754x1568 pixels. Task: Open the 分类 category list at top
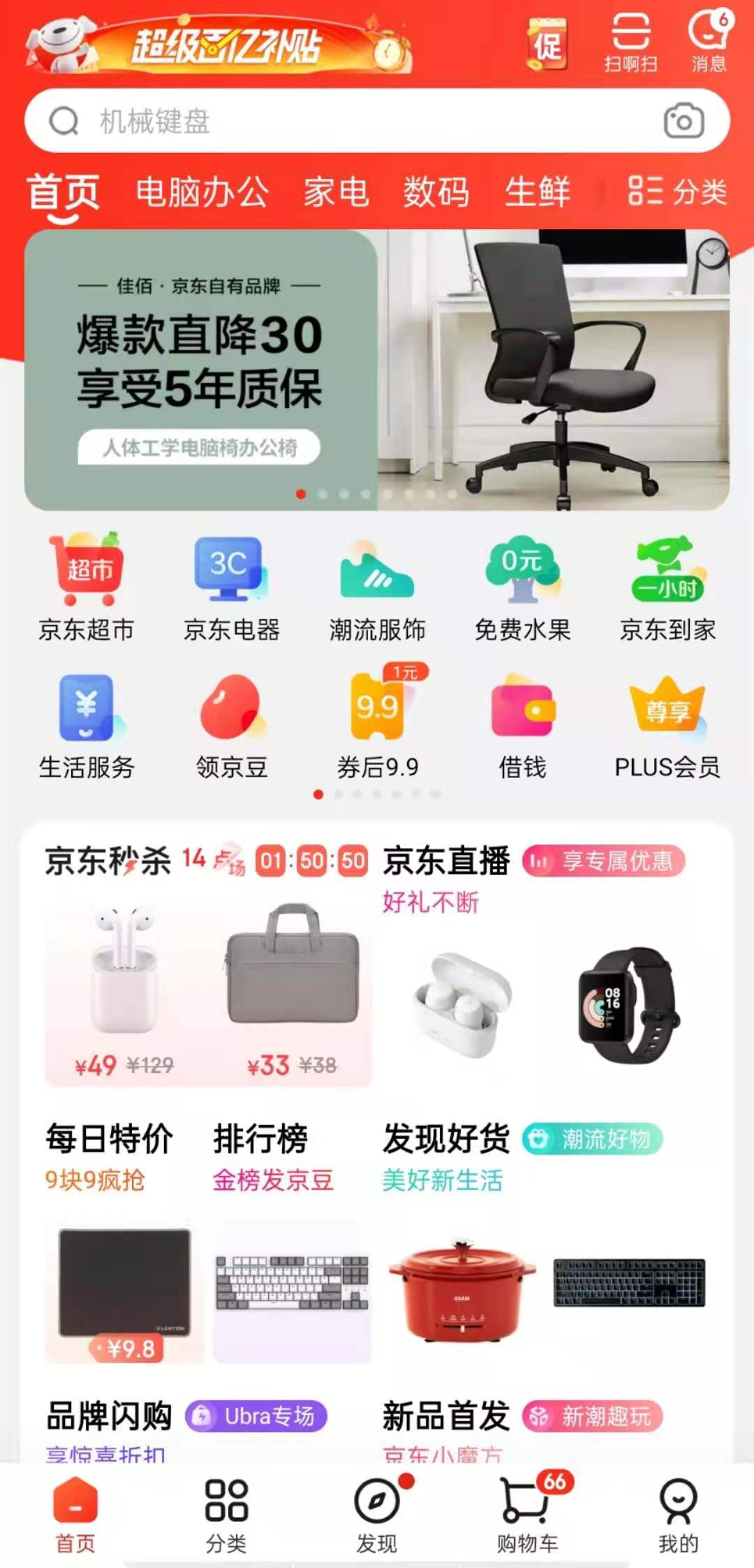click(677, 191)
